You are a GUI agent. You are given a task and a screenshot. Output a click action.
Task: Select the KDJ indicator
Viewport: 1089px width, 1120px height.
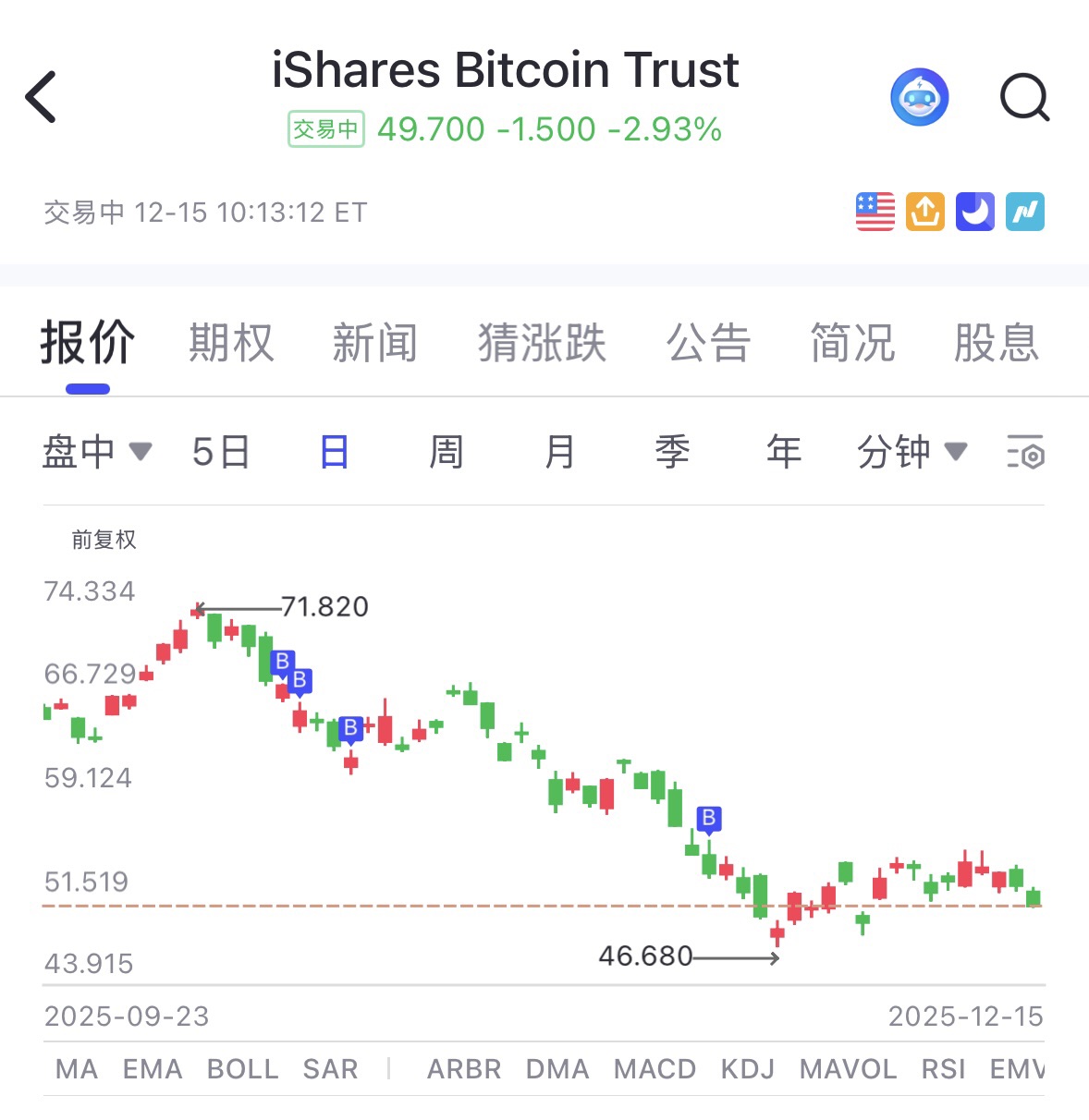747,1069
